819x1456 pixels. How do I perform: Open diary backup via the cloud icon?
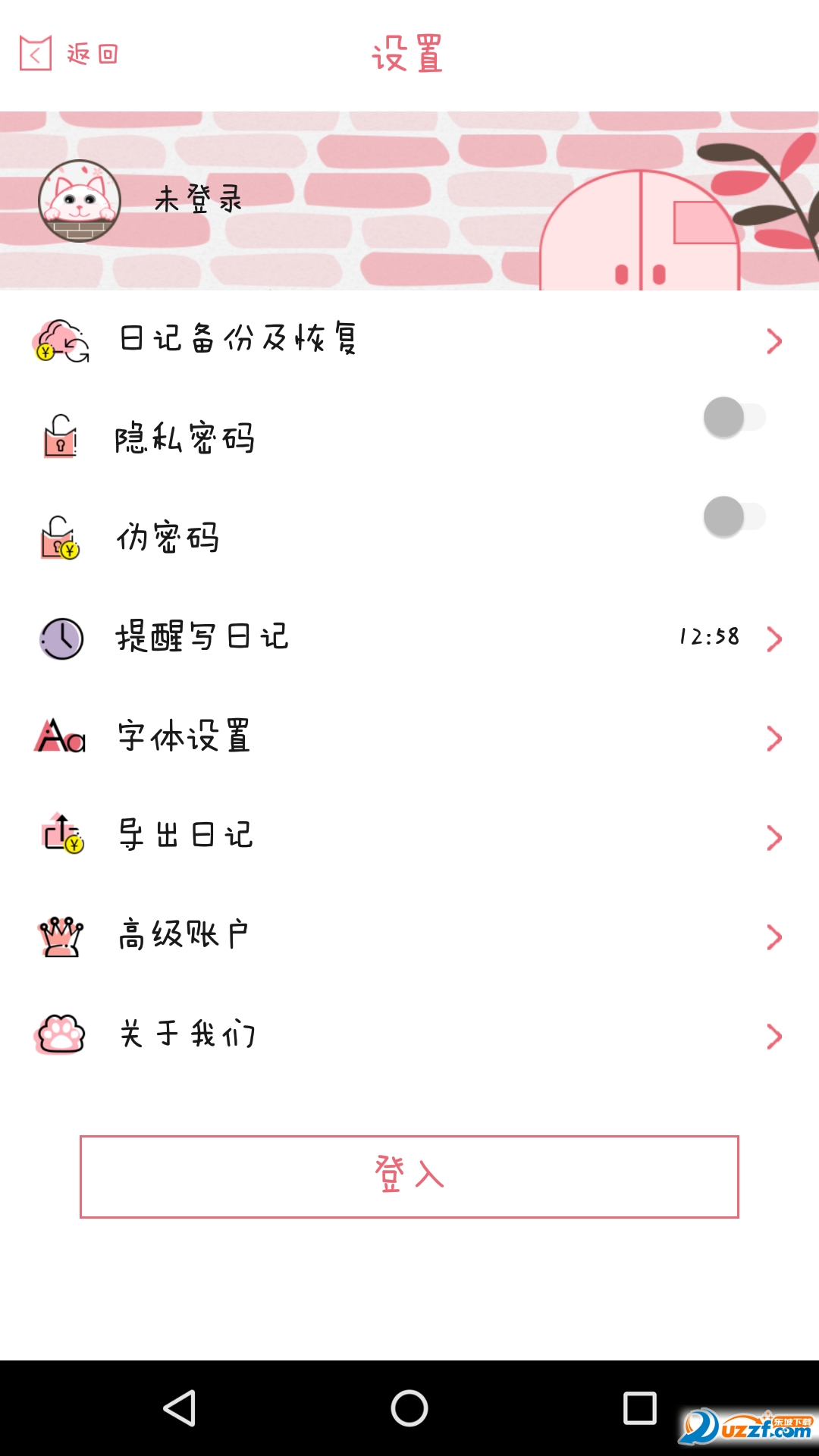pyautogui.click(x=61, y=340)
